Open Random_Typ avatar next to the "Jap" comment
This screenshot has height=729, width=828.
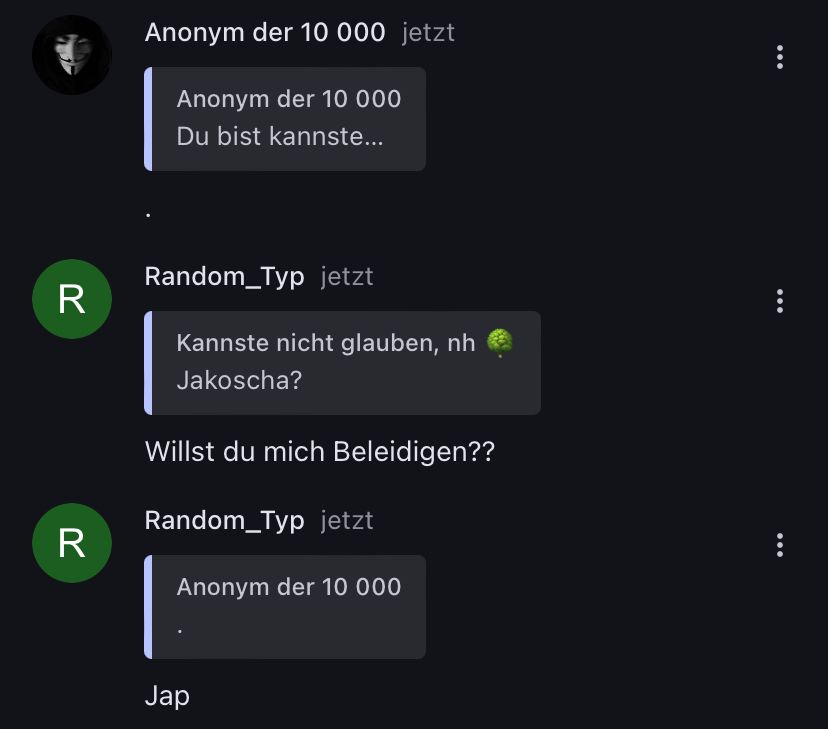coord(71,543)
